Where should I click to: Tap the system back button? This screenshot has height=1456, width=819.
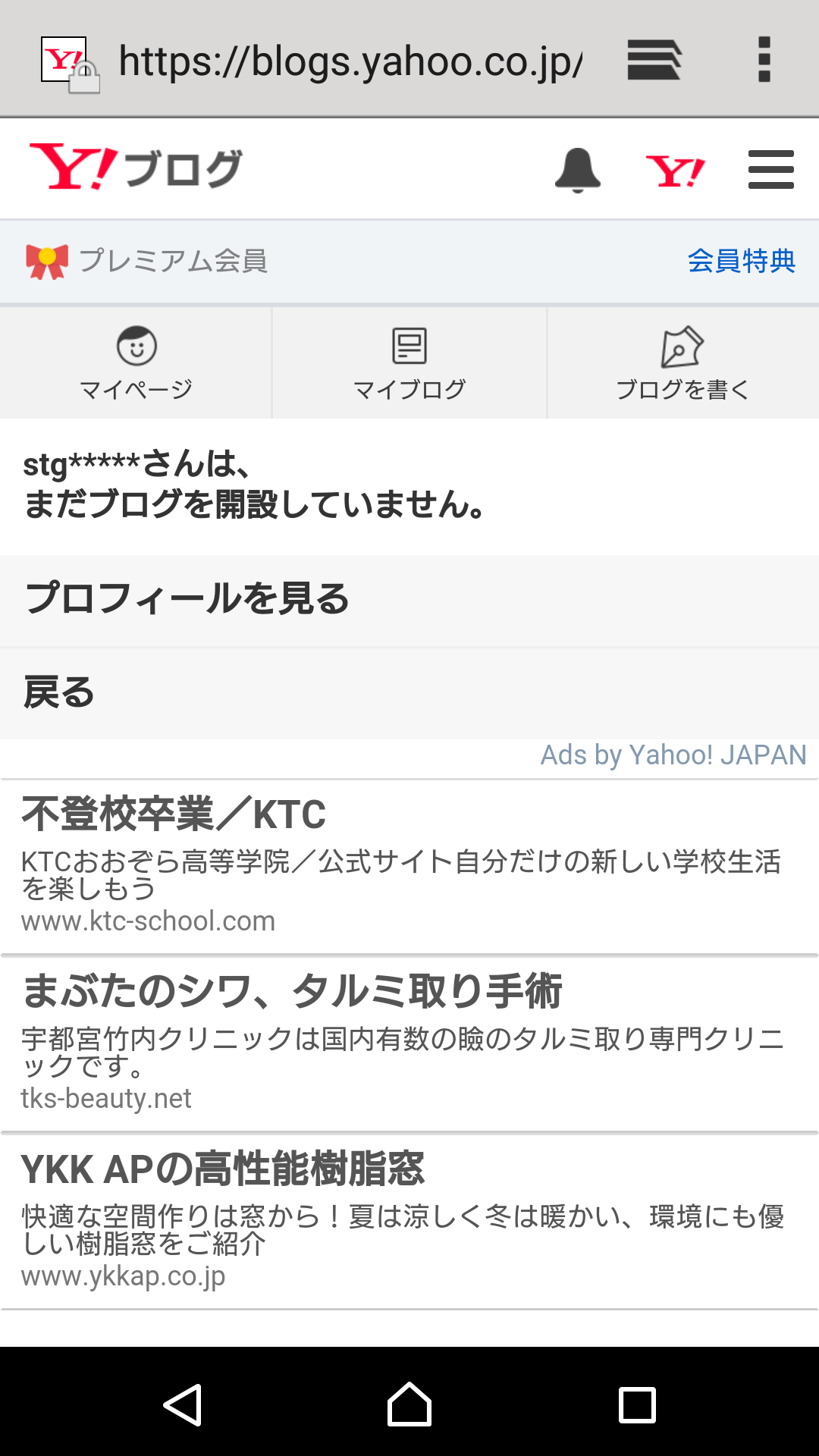(x=183, y=1404)
